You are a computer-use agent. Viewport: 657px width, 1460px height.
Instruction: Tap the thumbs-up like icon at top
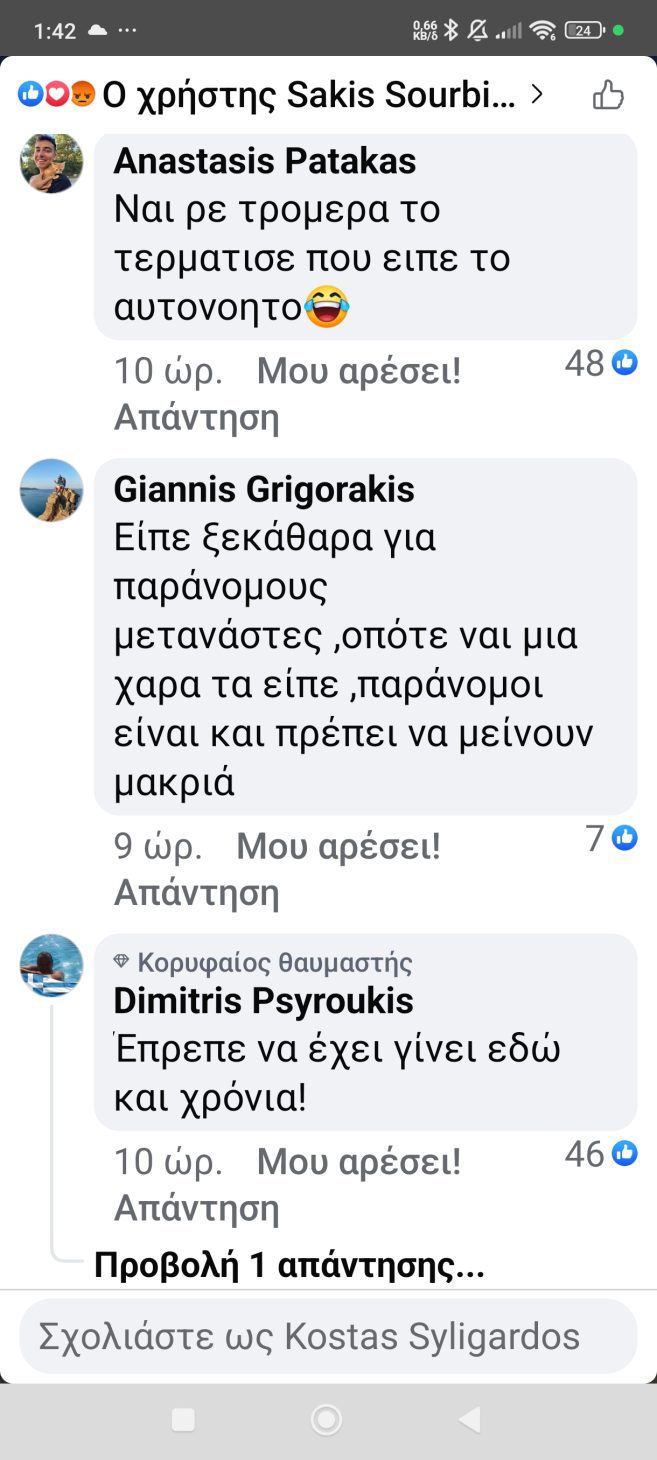click(608, 95)
